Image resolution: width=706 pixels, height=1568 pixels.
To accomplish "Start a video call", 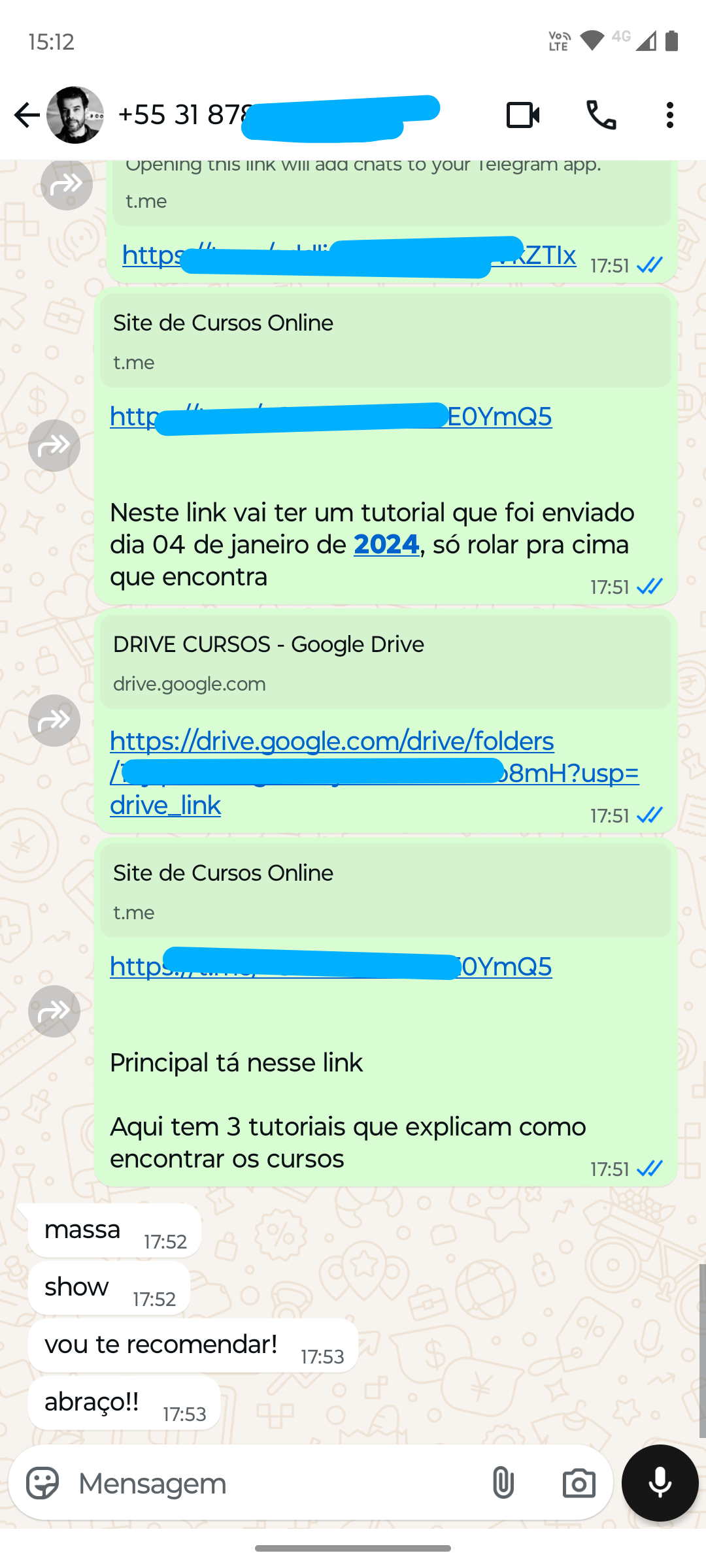I will 523,116.
